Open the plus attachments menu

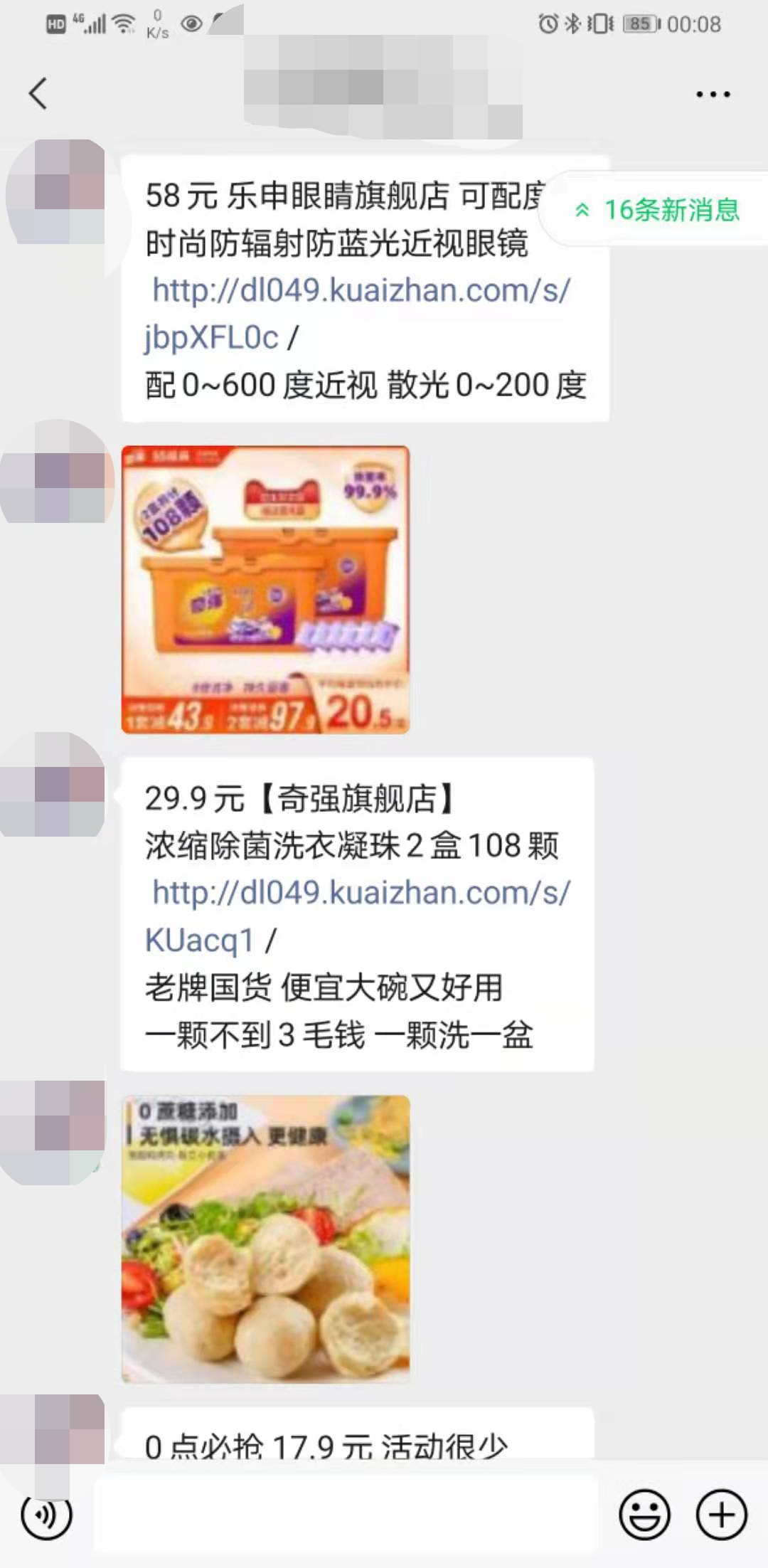[x=721, y=1515]
